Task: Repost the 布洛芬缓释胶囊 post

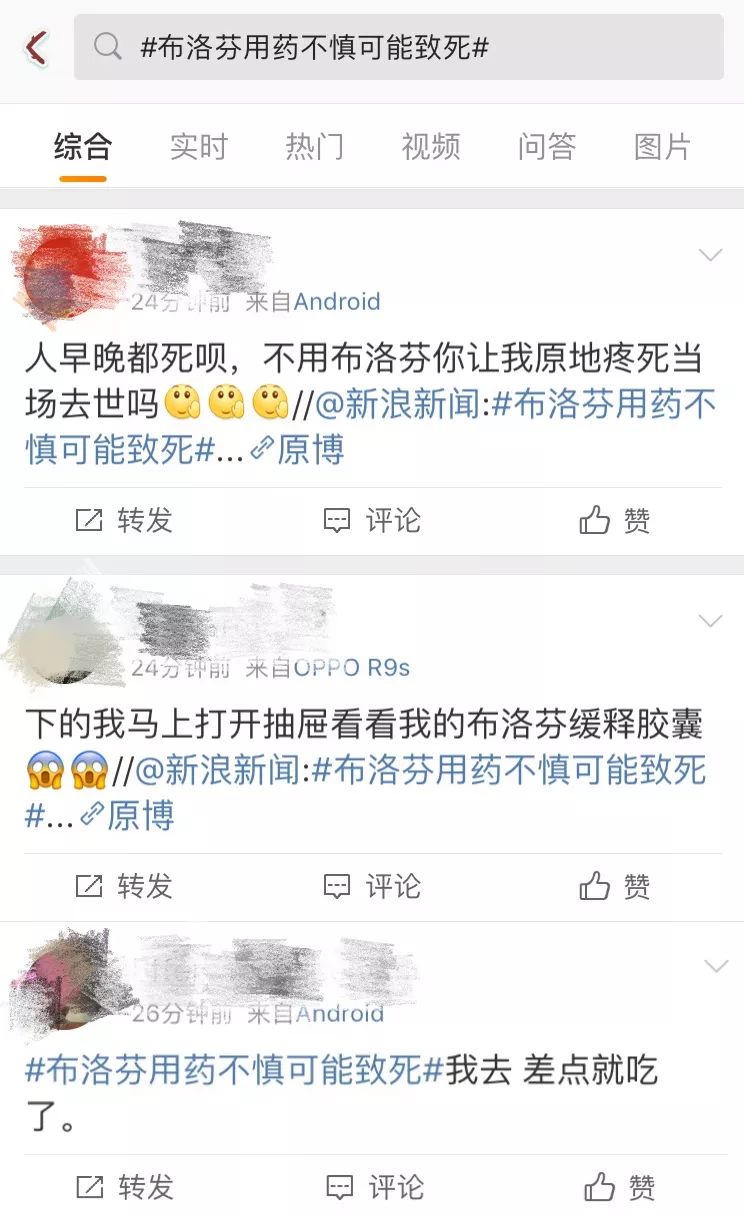Action: pos(124,886)
